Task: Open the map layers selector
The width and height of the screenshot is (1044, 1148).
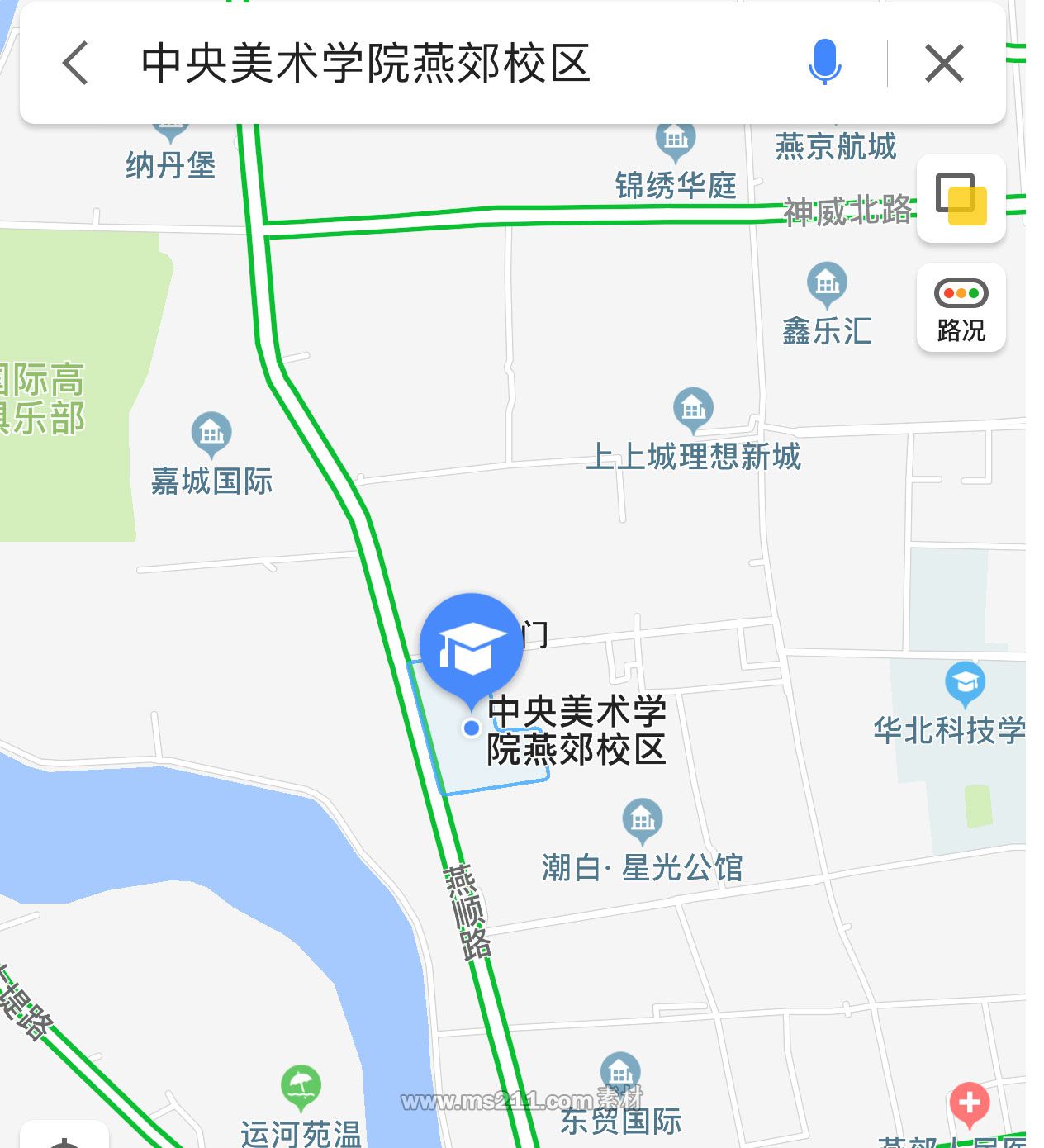Action: coord(961,198)
